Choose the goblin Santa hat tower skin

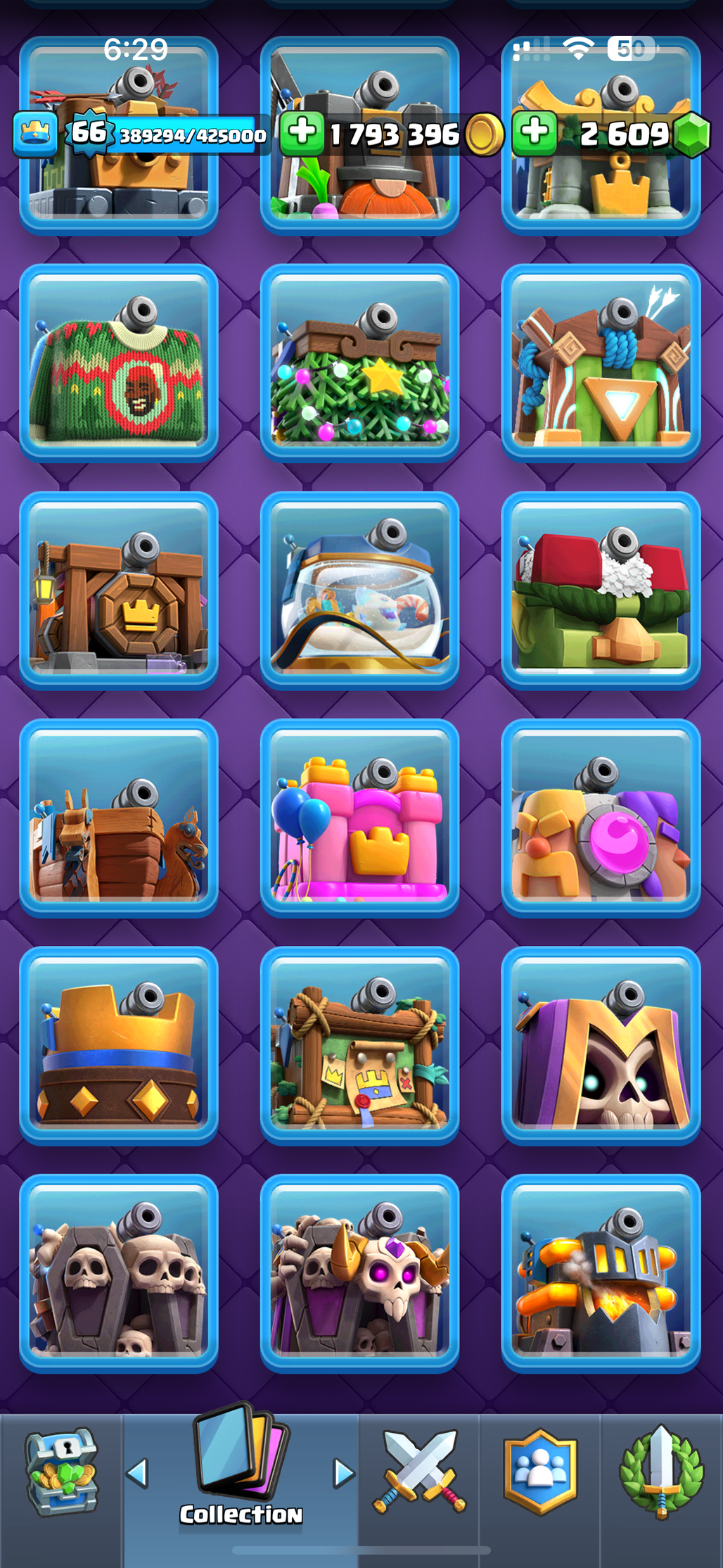click(x=601, y=590)
